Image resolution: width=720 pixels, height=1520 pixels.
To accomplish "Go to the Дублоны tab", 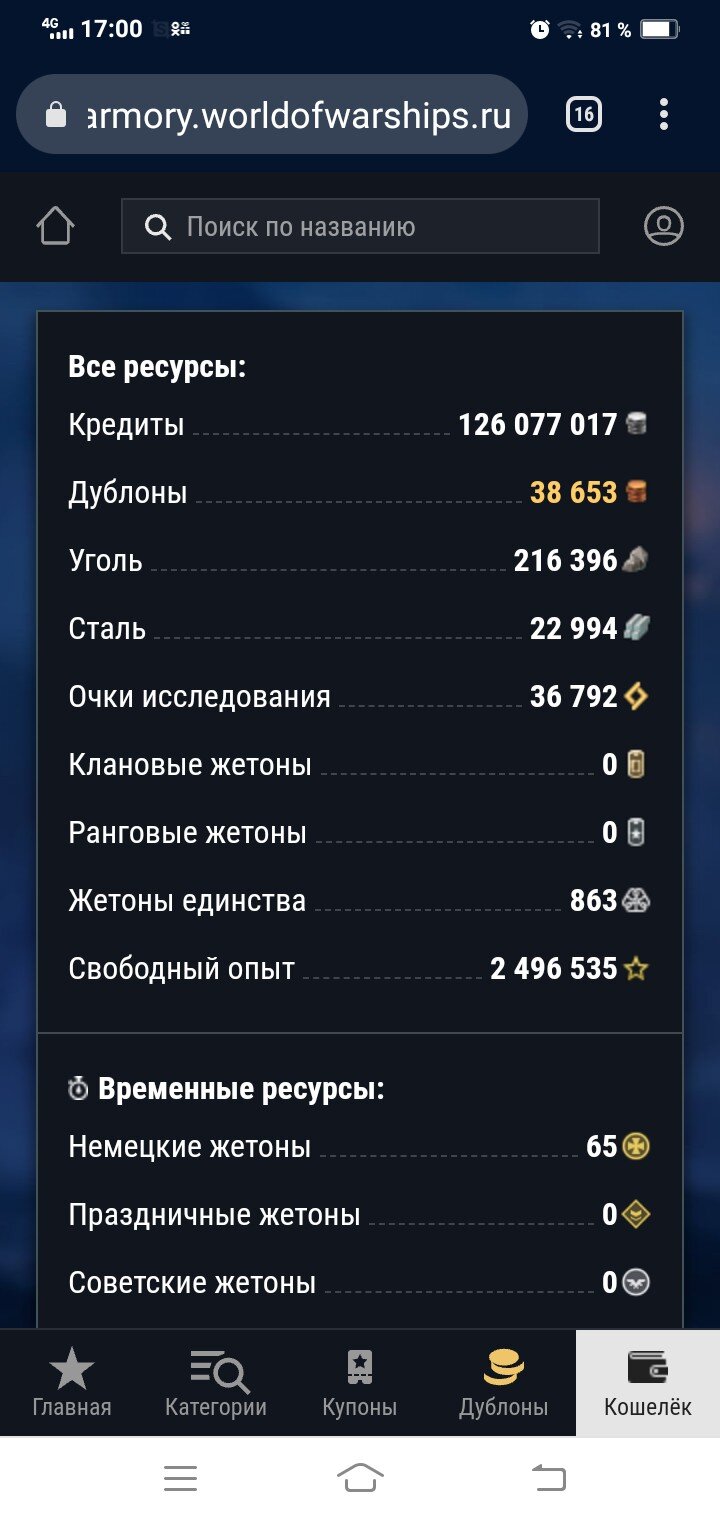I will tap(504, 1383).
